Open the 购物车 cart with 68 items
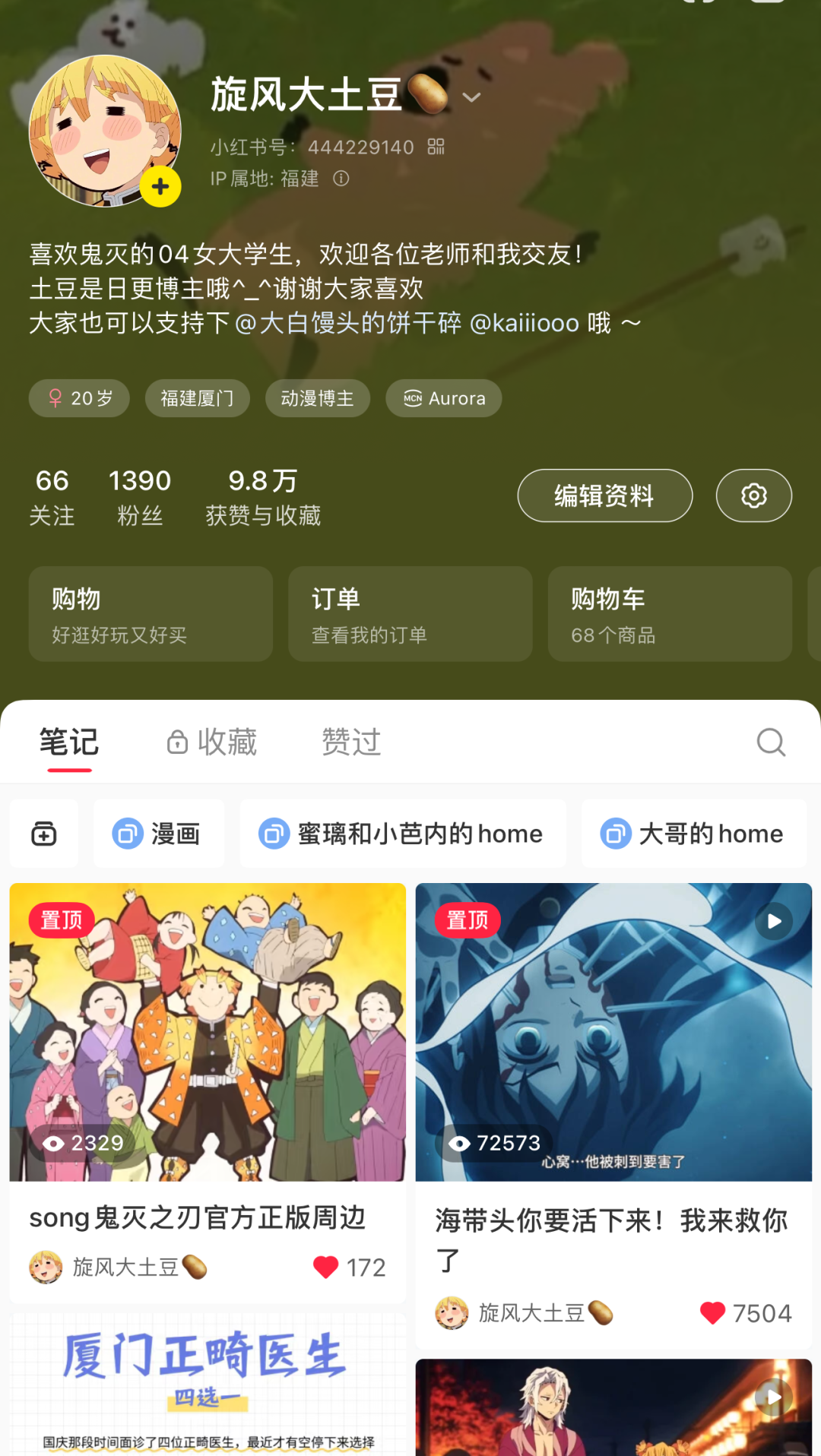The width and height of the screenshot is (821, 1456). pyautogui.click(x=670, y=614)
